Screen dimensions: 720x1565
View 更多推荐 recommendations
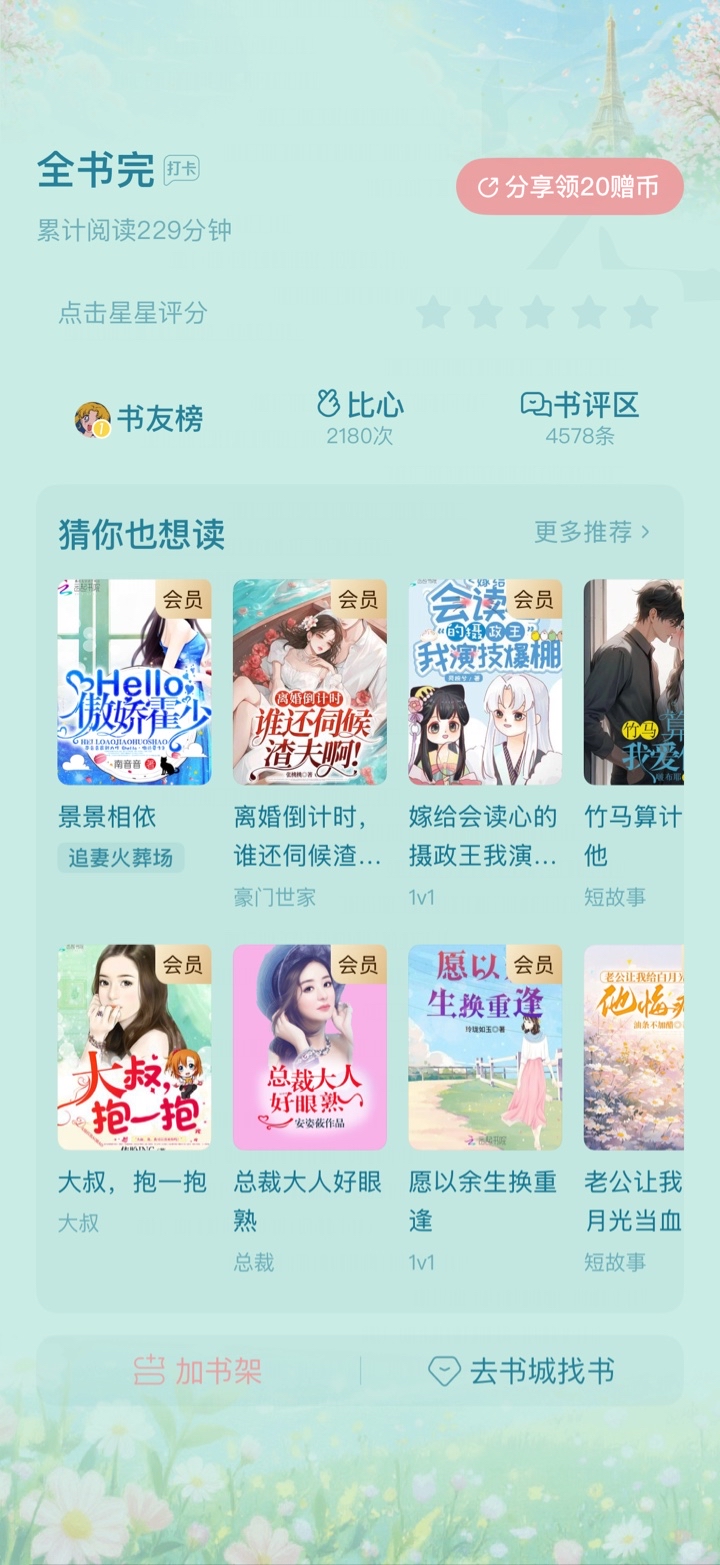point(592,532)
